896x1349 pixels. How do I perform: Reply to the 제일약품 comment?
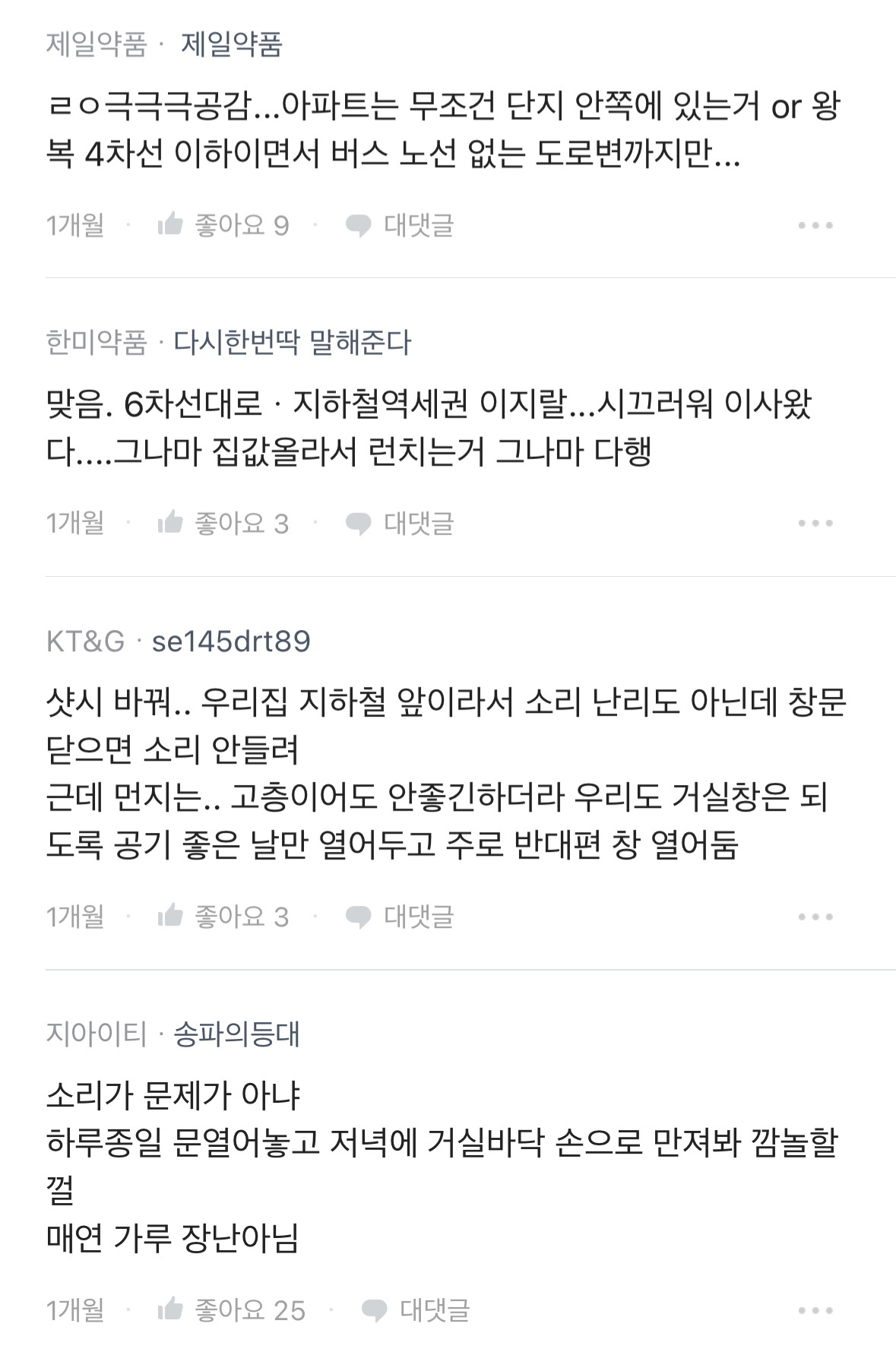coord(400,225)
